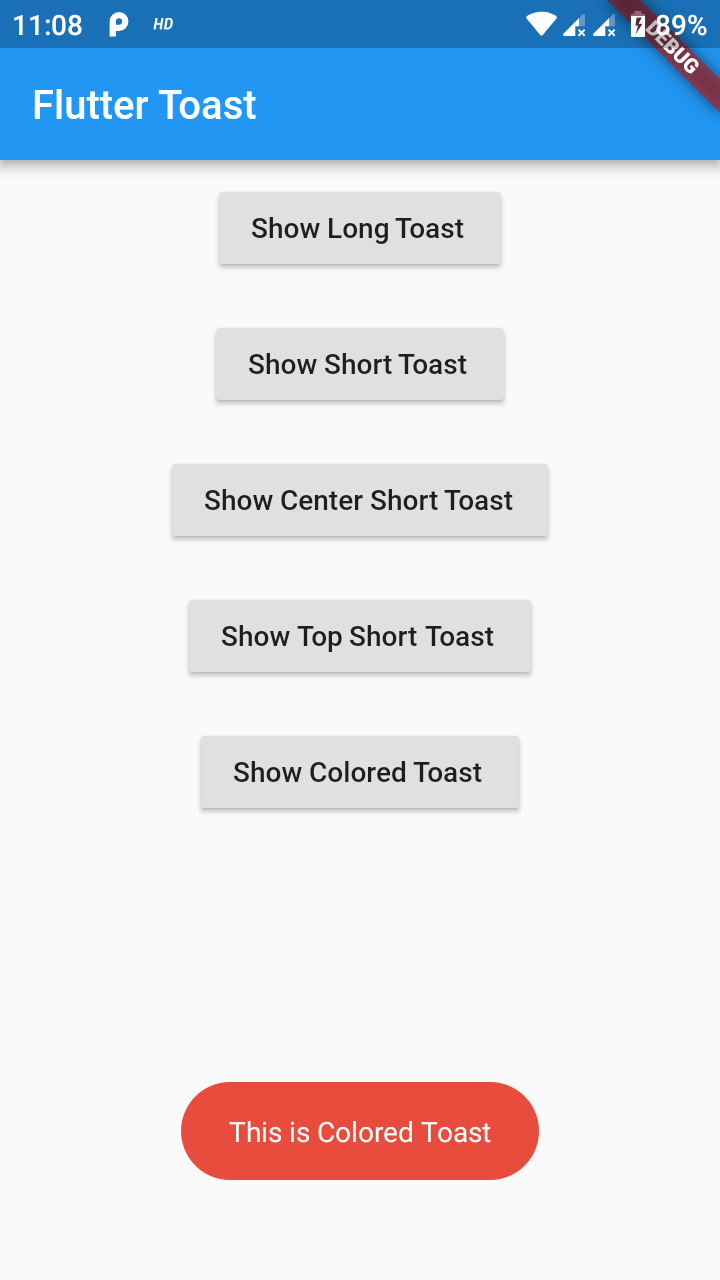Trigger the Show Short Toast button
Image resolution: width=720 pixels, height=1280 pixels.
(360, 364)
